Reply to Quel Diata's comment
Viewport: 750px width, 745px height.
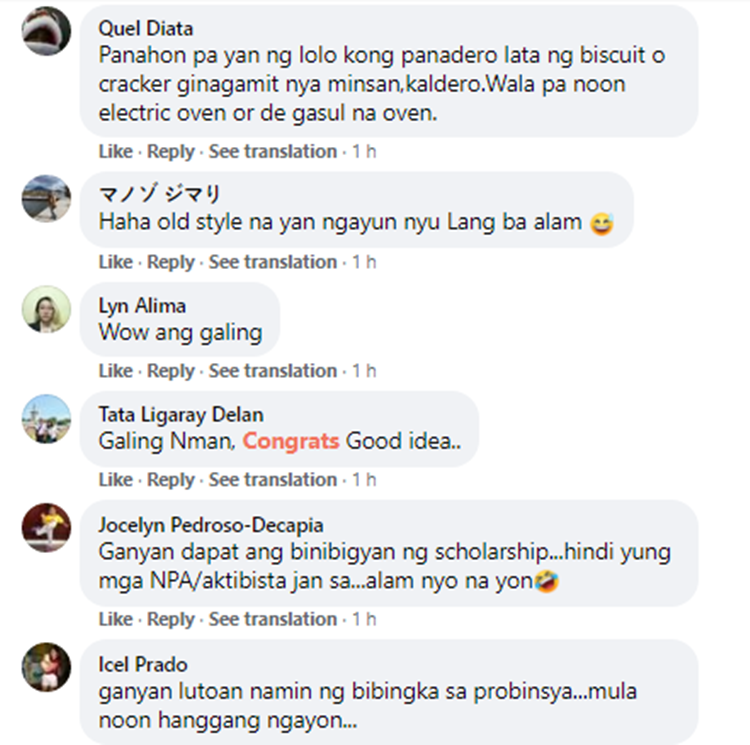click(x=170, y=152)
